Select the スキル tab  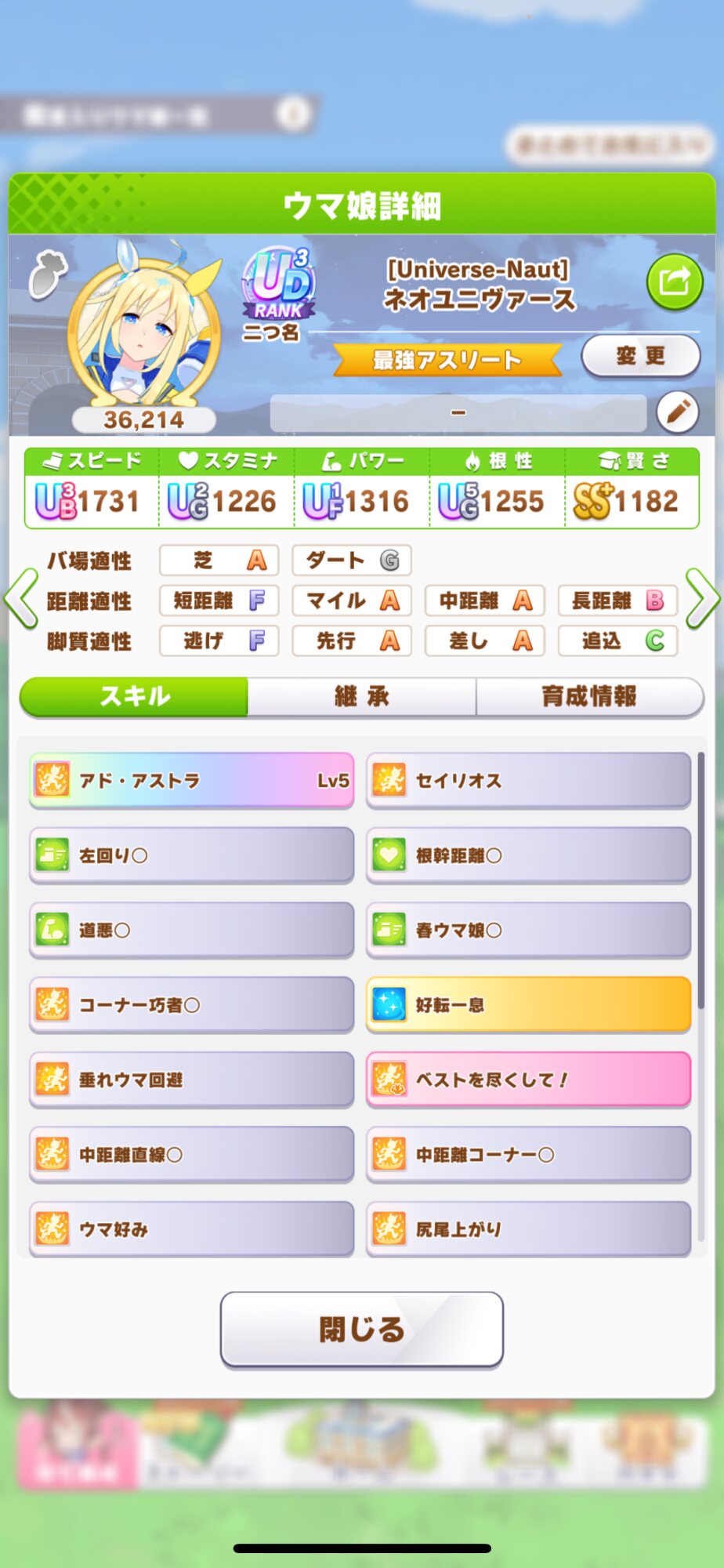(134, 696)
